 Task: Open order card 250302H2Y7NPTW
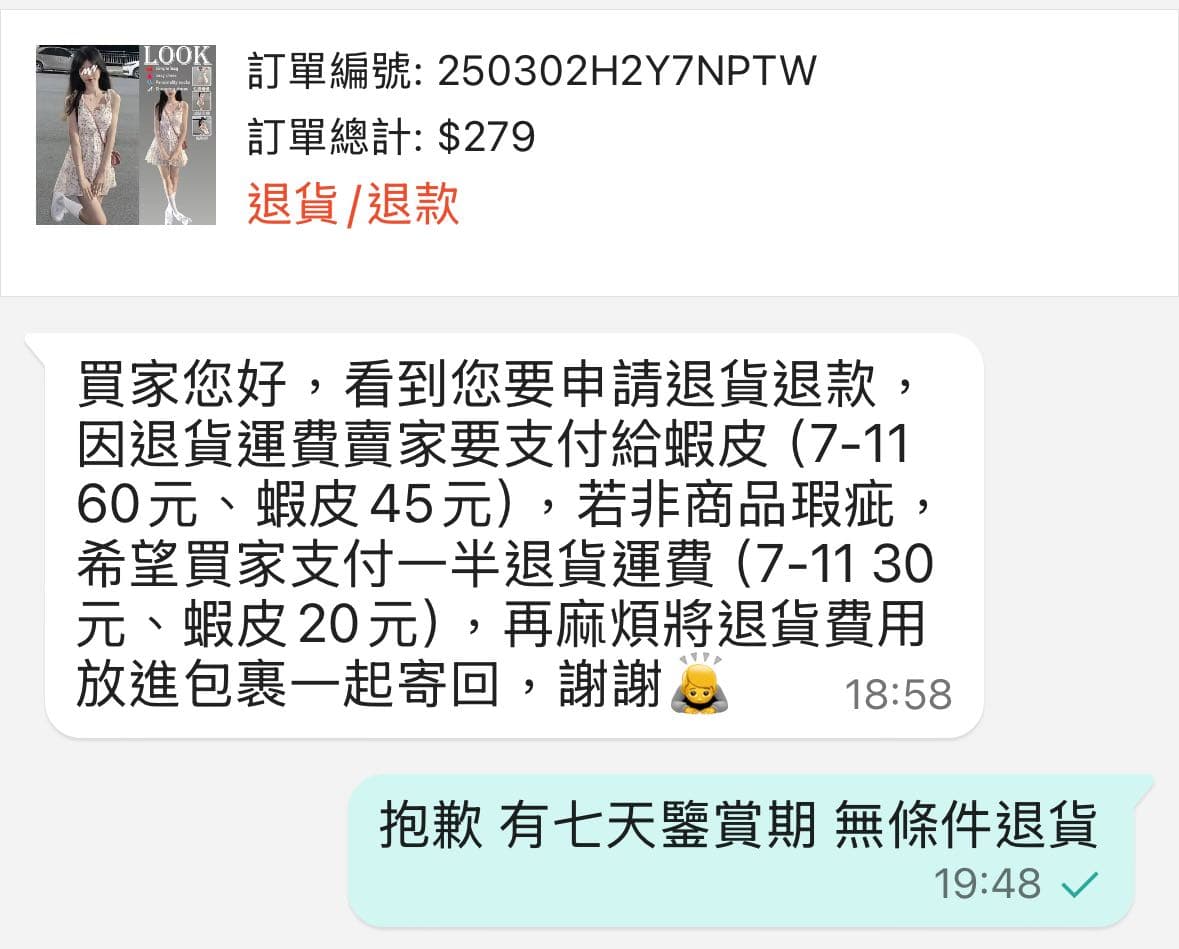click(589, 153)
